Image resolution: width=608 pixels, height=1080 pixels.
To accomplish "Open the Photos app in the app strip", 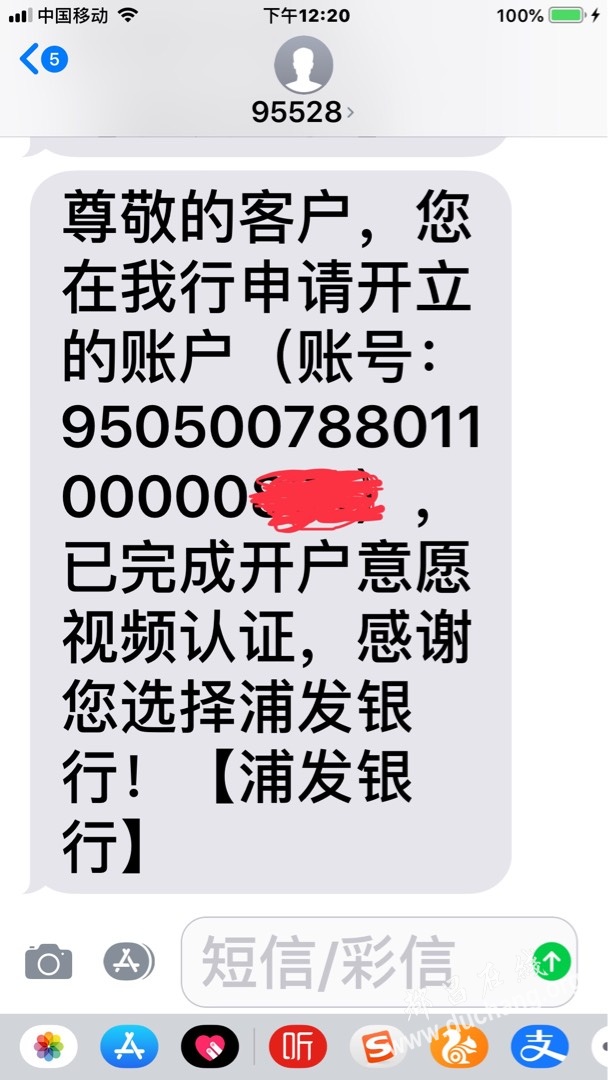I will pos(48,1046).
